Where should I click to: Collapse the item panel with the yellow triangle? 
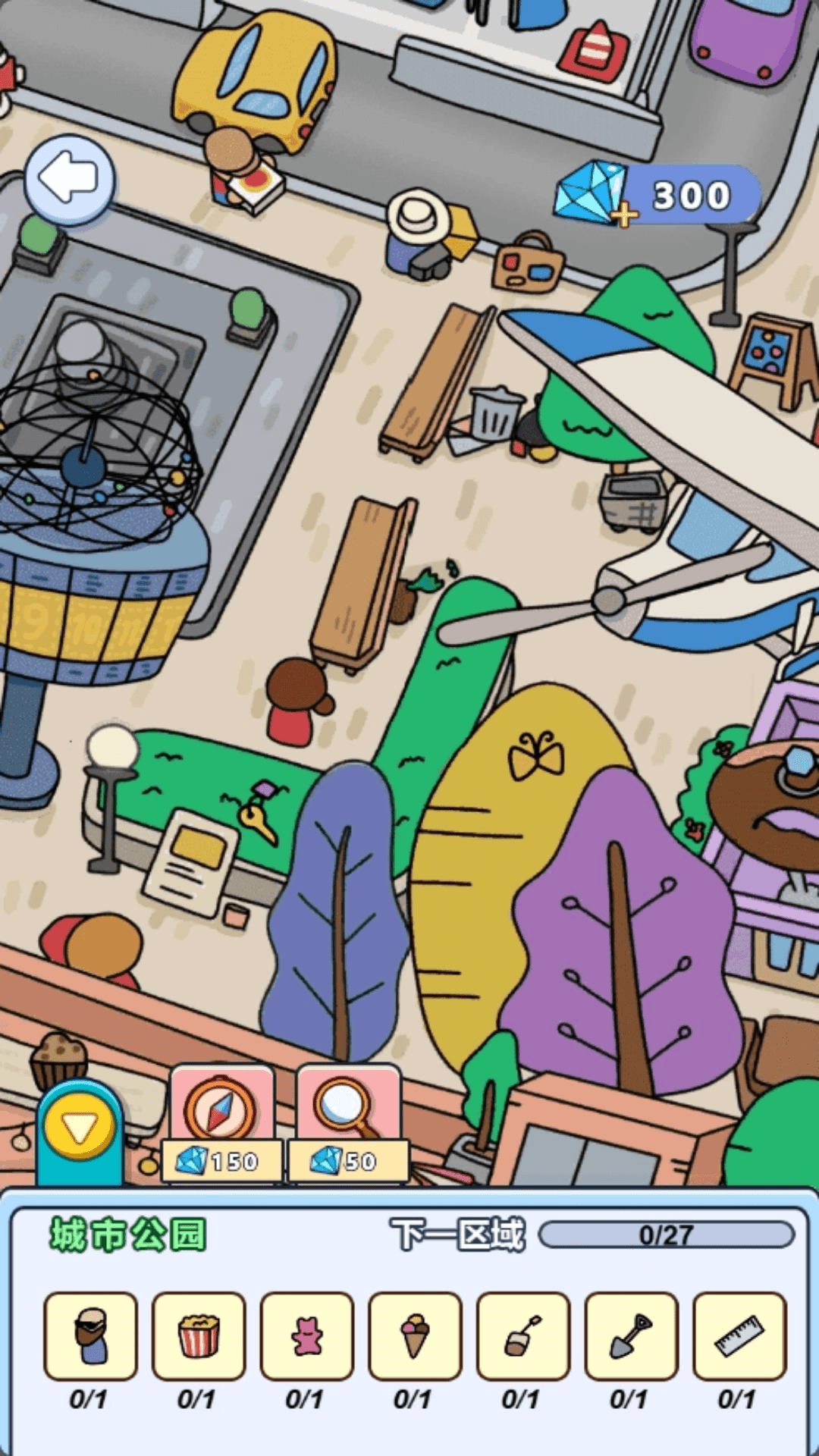pyautogui.click(x=79, y=1129)
